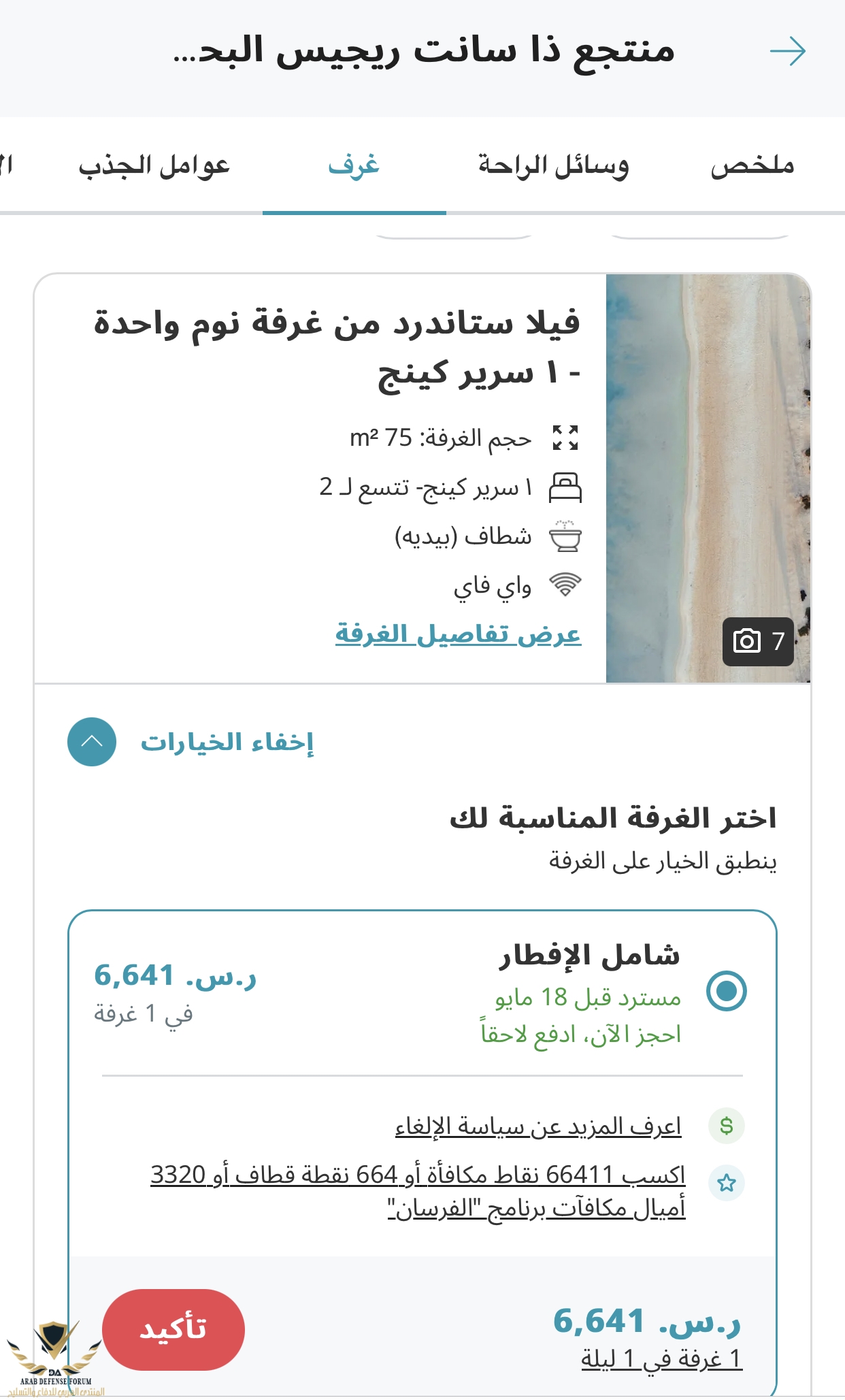This screenshot has width=845, height=1400.
Task: Tap عرض تفاصيل الغرفة link
Action: 458,634
